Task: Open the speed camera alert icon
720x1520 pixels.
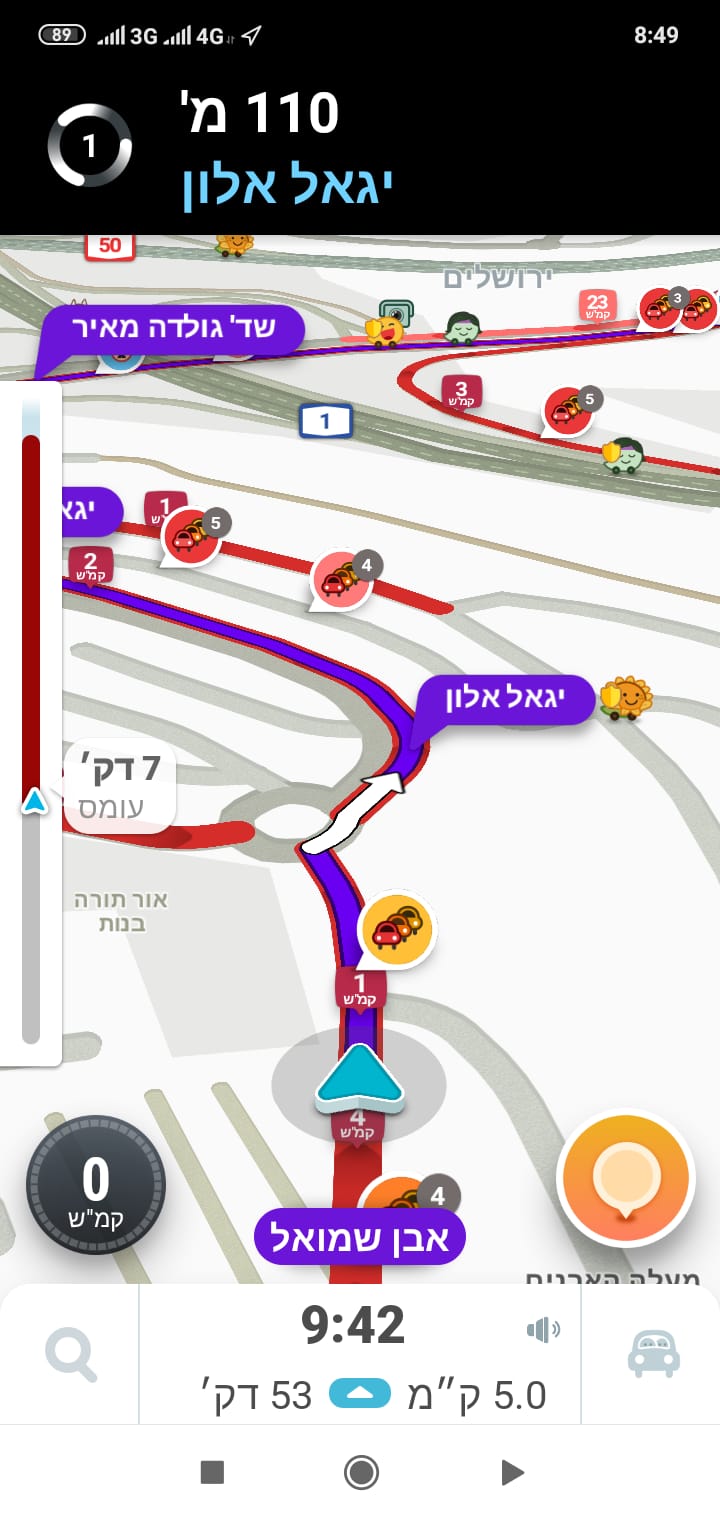Action: [x=396, y=315]
